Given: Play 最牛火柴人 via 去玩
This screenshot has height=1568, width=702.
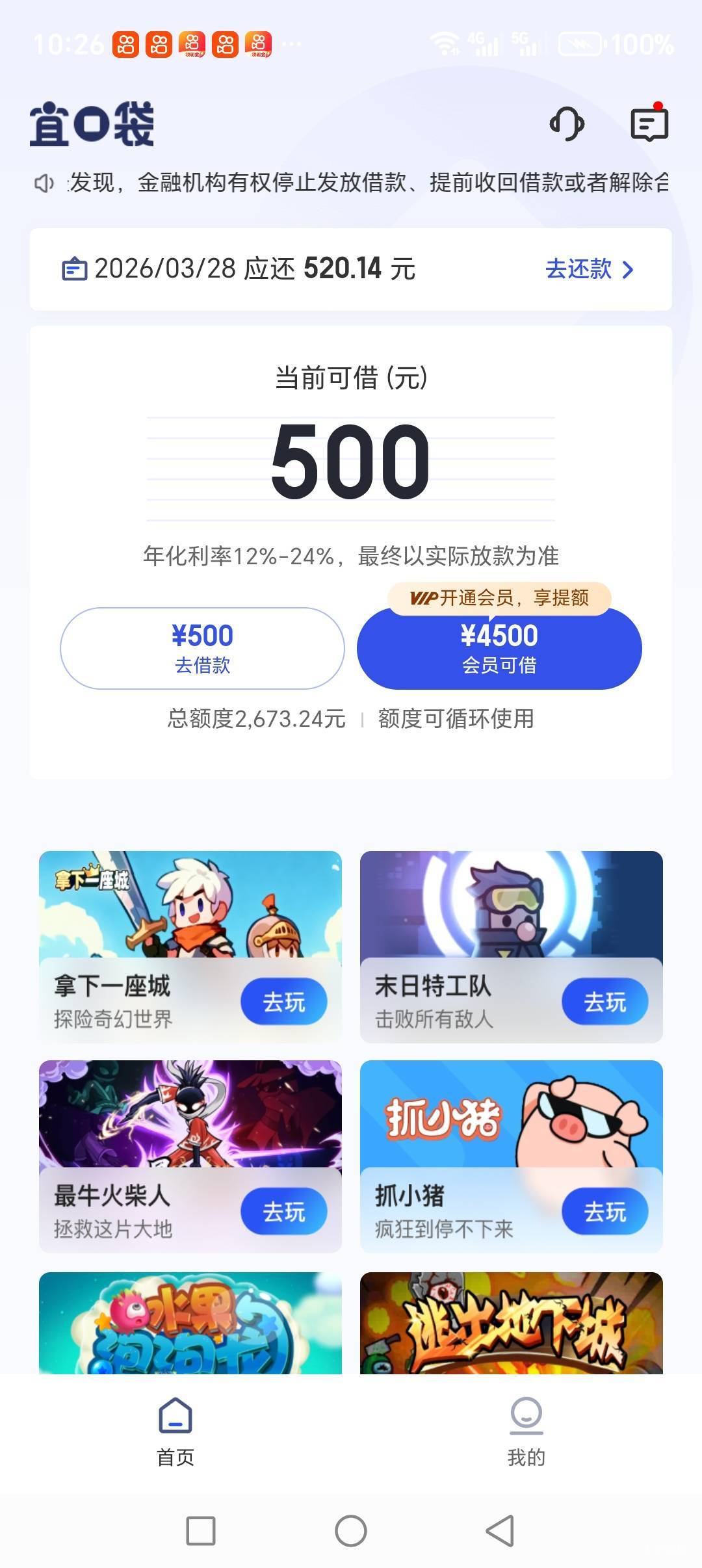Looking at the screenshot, I should (x=284, y=1212).
